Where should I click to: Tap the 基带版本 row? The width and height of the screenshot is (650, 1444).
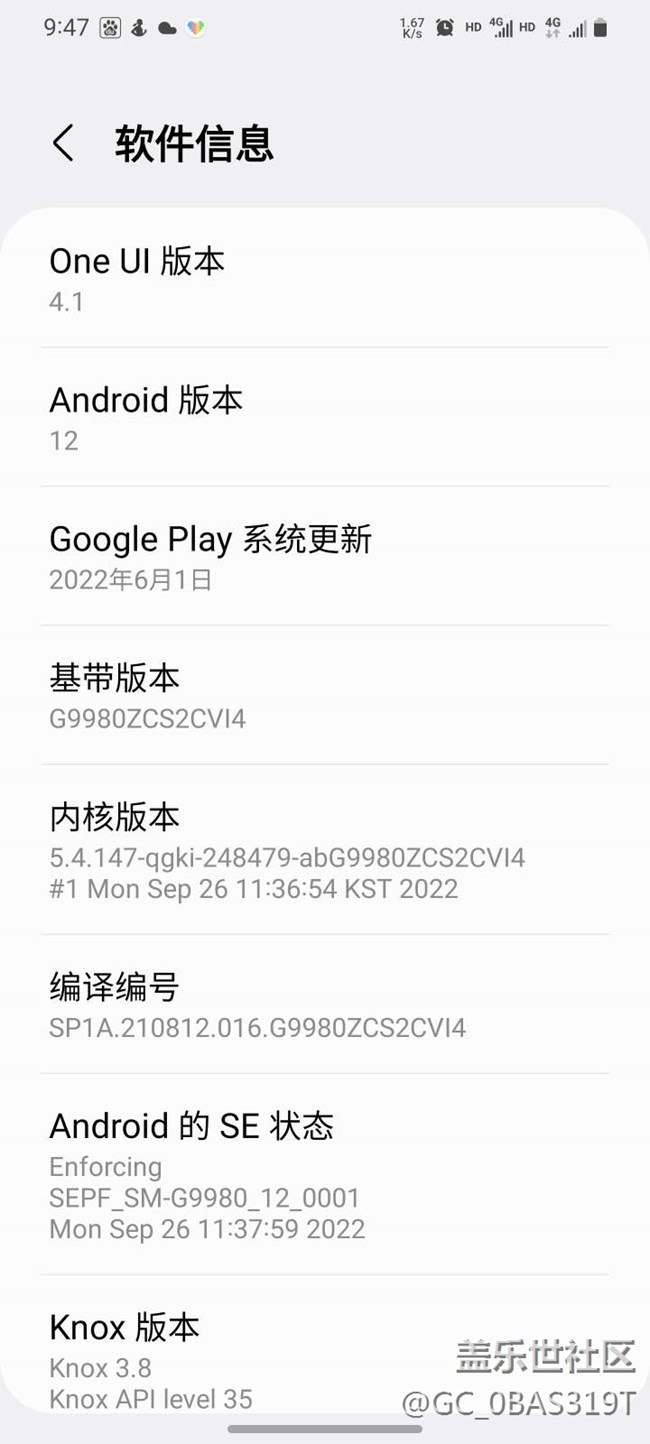click(325, 696)
